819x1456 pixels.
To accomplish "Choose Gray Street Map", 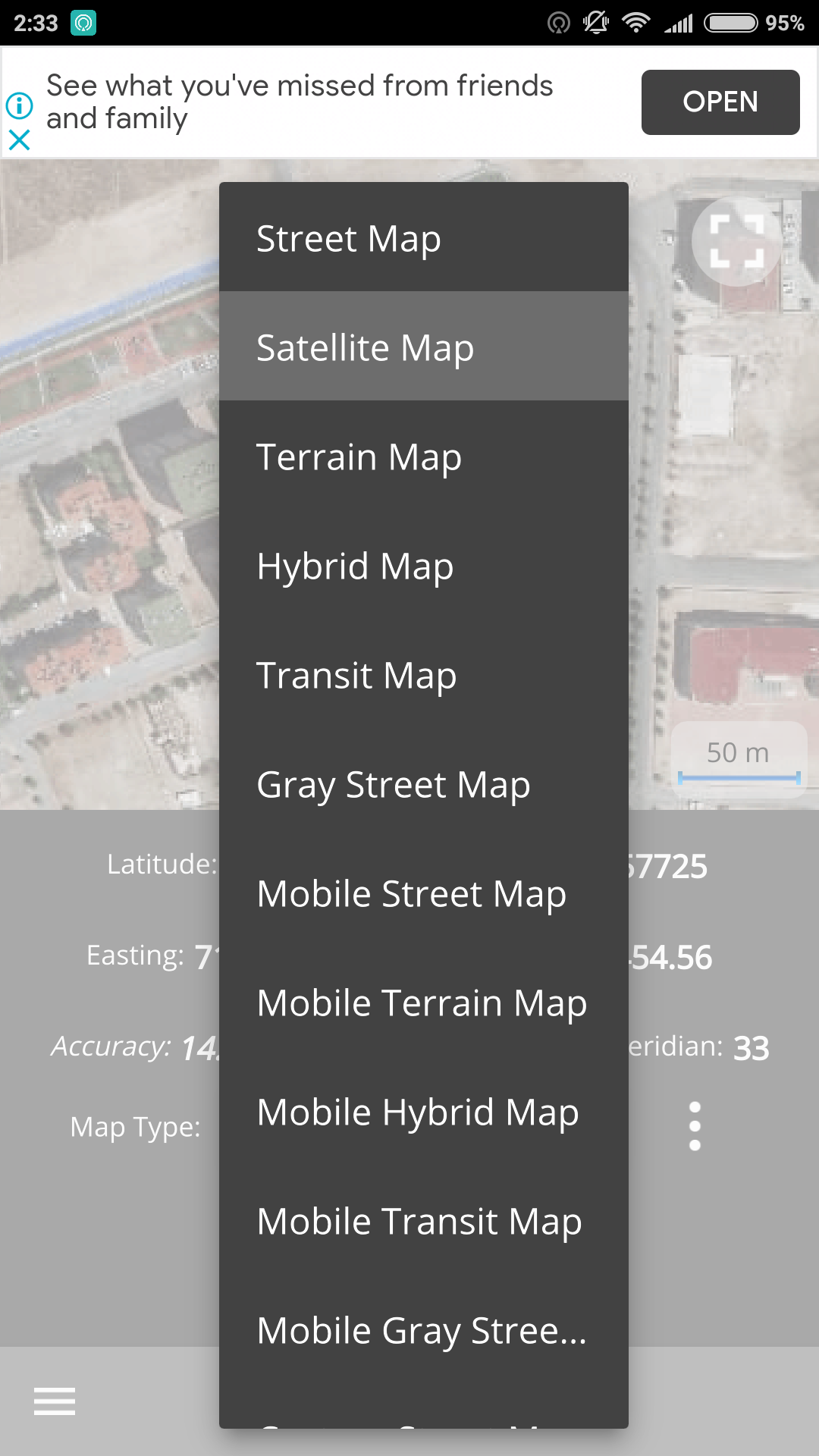I will click(x=423, y=784).
